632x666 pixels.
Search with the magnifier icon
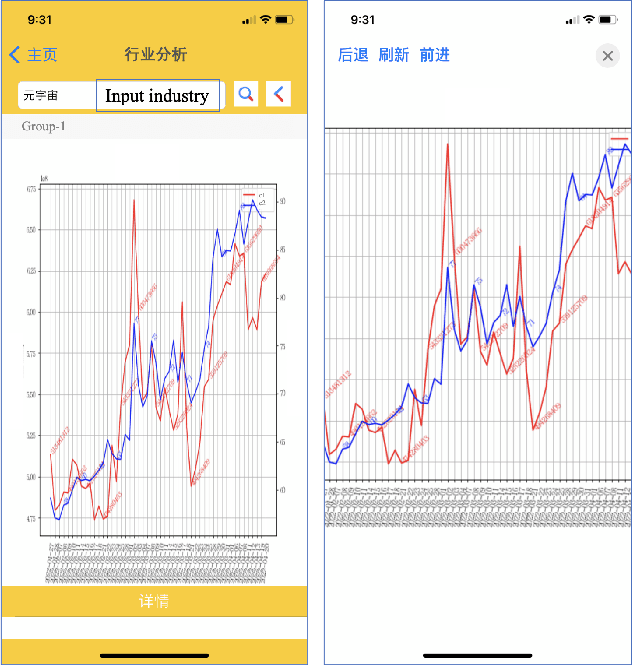(x=246, y=95)
